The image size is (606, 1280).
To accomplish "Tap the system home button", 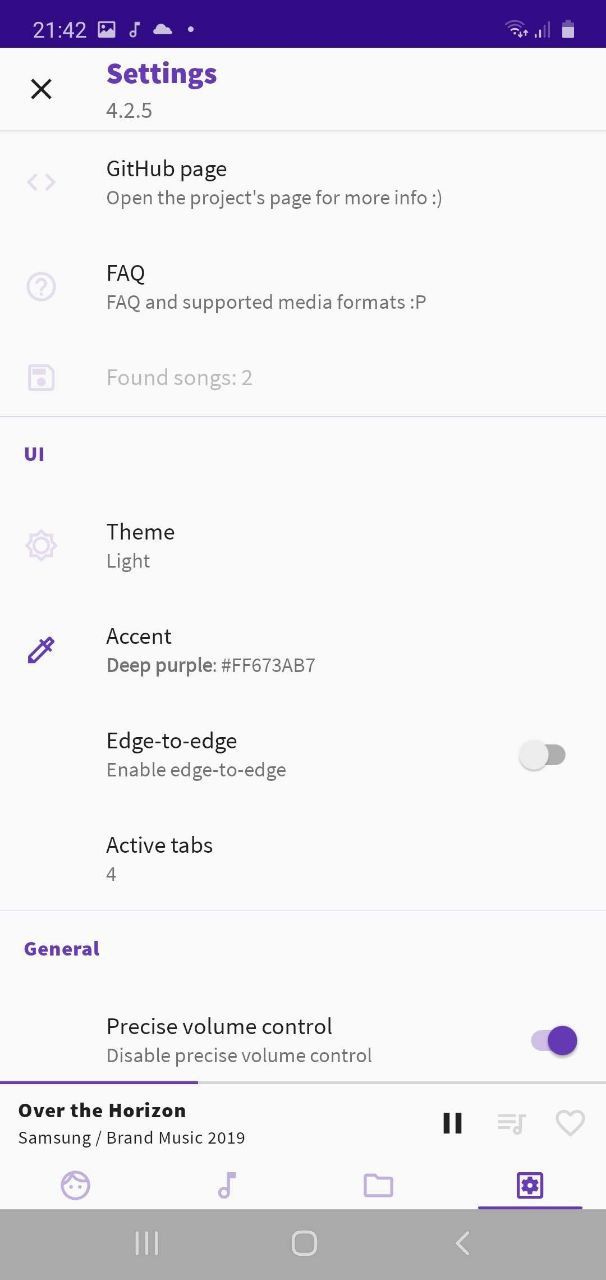I will click(304, 1243).
